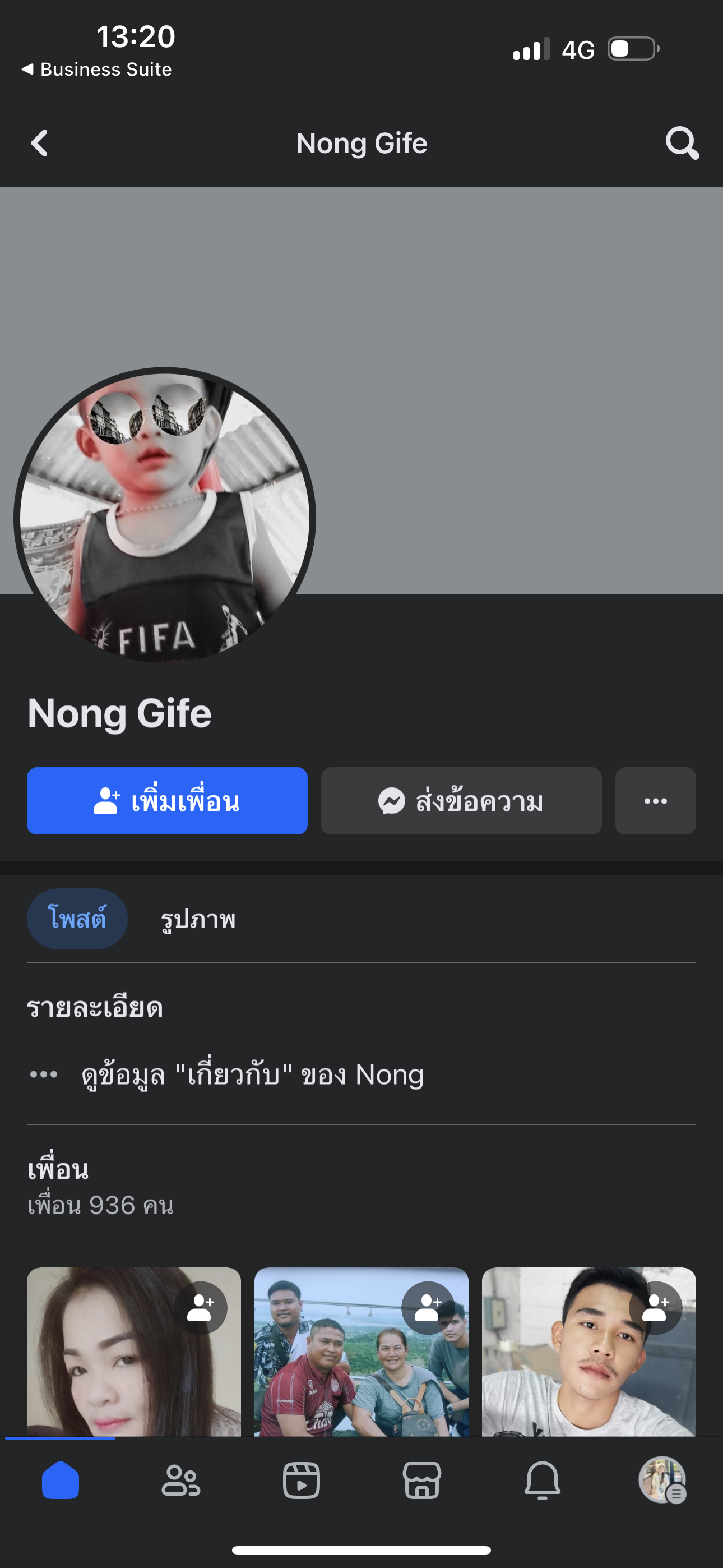The image size is (723, 1568).
Task: Open the three-dot more options button
Action: (x=655, y=801)
